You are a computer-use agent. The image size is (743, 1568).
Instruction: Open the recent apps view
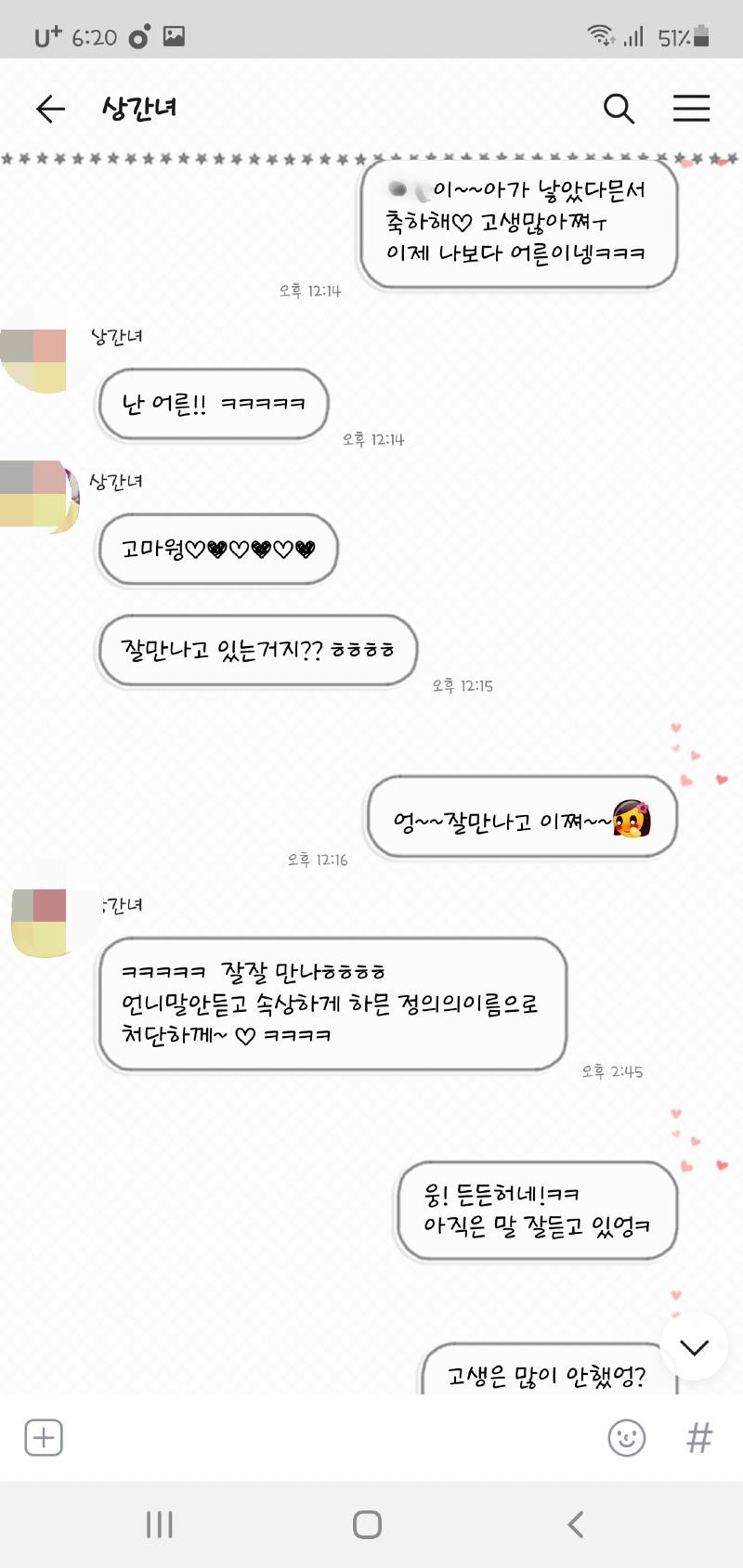(x=160, y=1524)
